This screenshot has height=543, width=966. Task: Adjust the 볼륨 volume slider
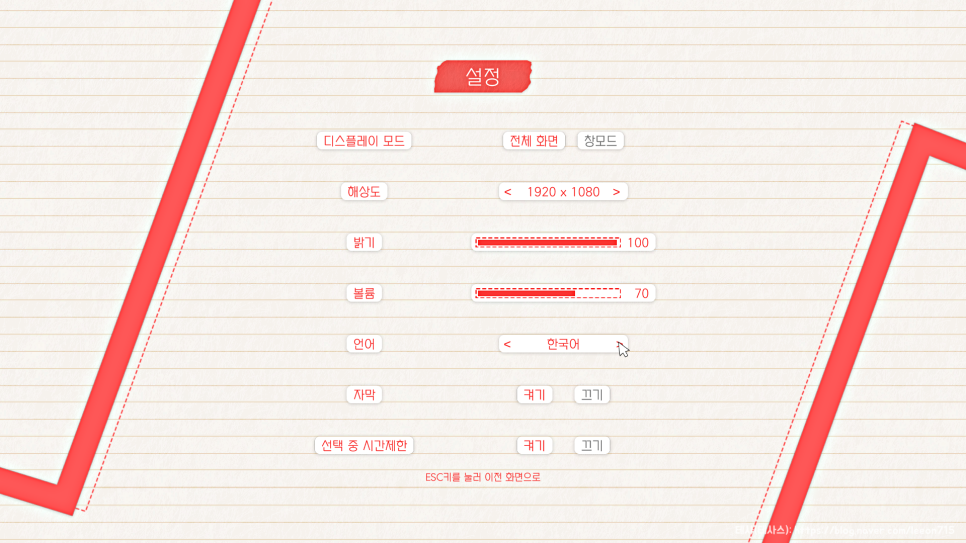coord(547,293)
